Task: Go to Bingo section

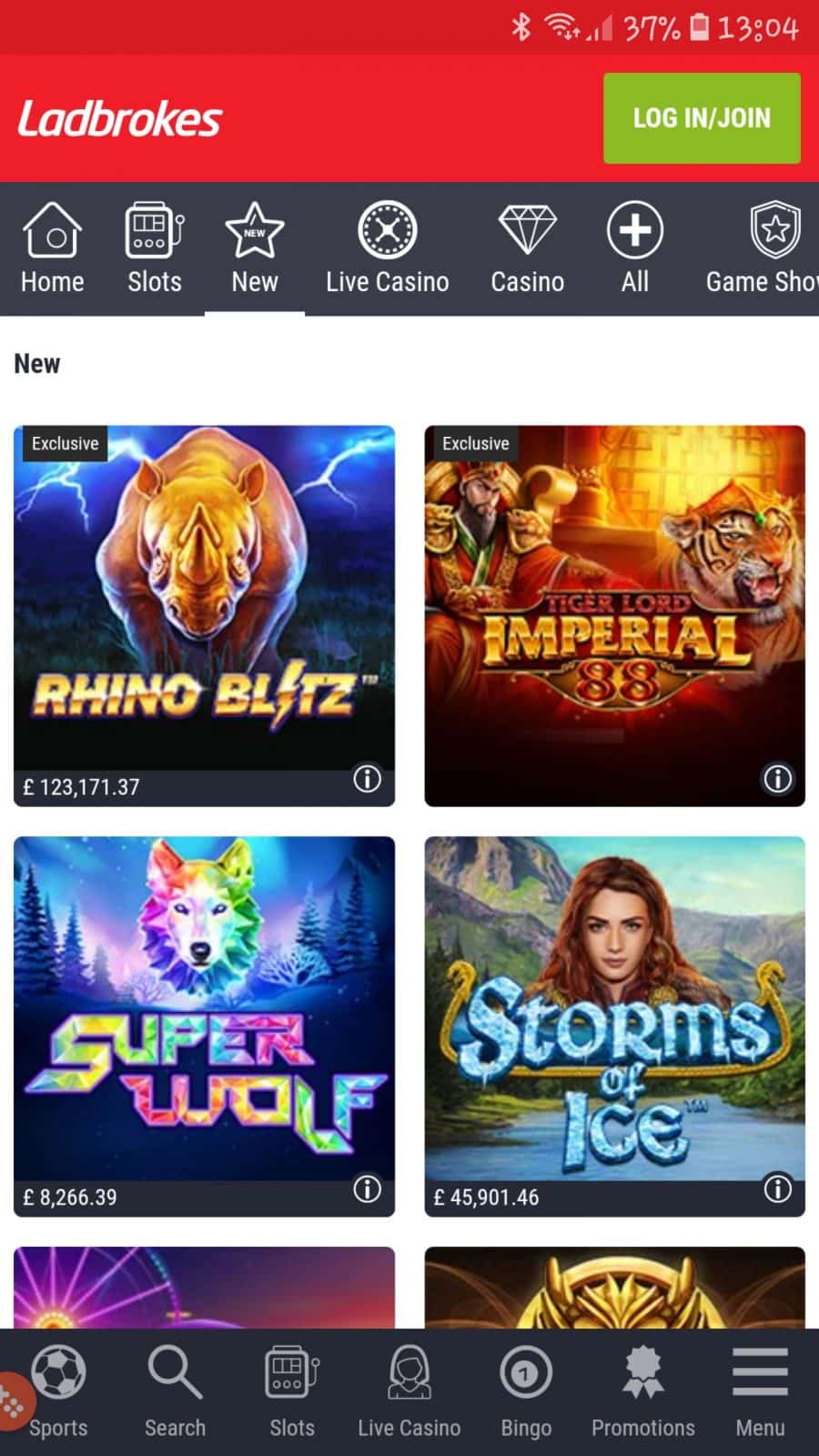Action: point(526,1392)
